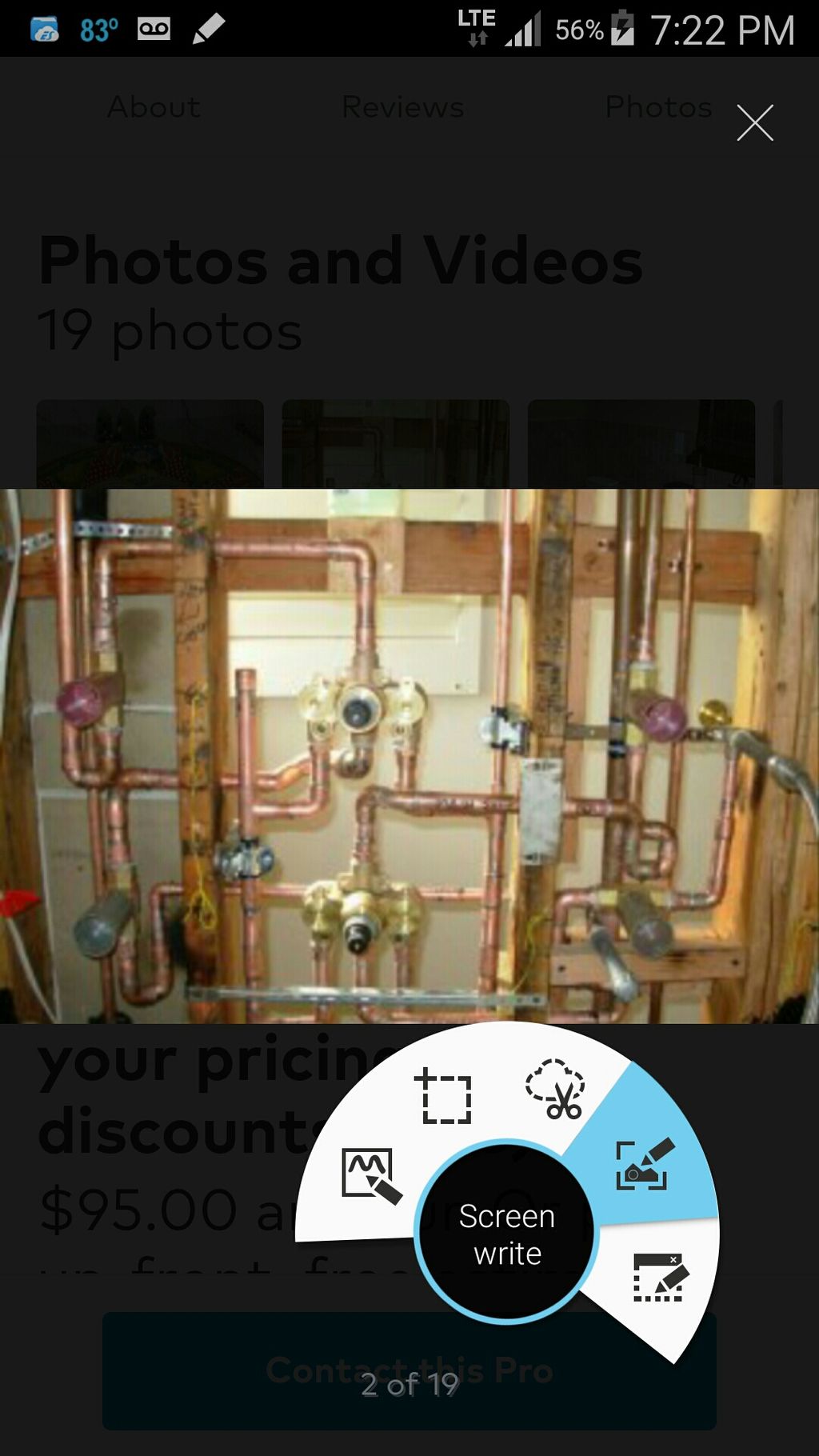Open the Pen window tool
This screenshot has height=1456, width=819.
point(659,1278)
